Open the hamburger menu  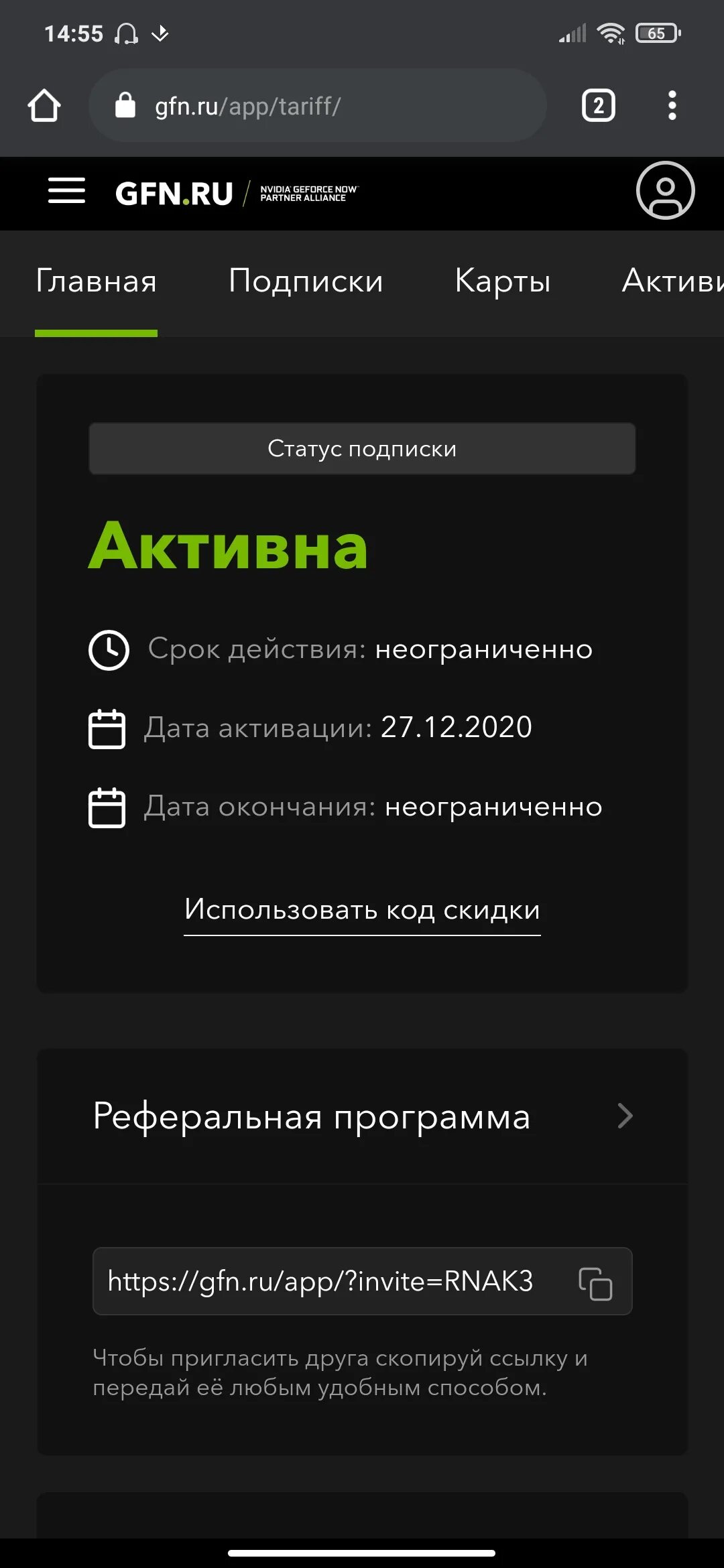[66, 190]
